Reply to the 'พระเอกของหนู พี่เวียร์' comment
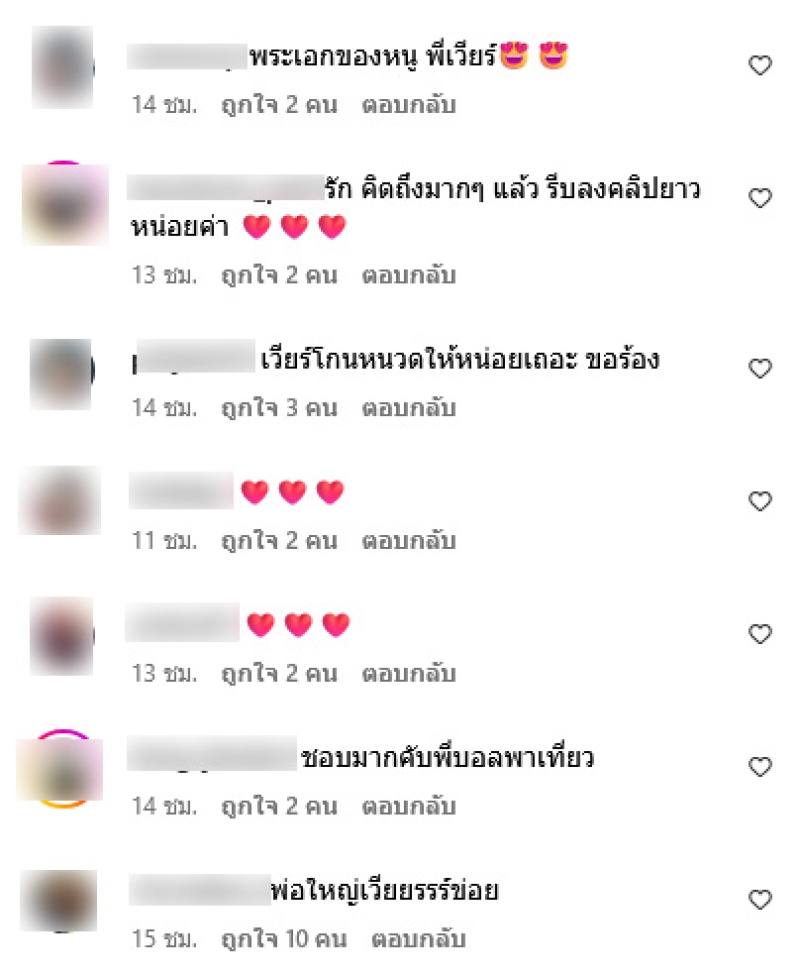800x977 pixels. coord(408,105)
